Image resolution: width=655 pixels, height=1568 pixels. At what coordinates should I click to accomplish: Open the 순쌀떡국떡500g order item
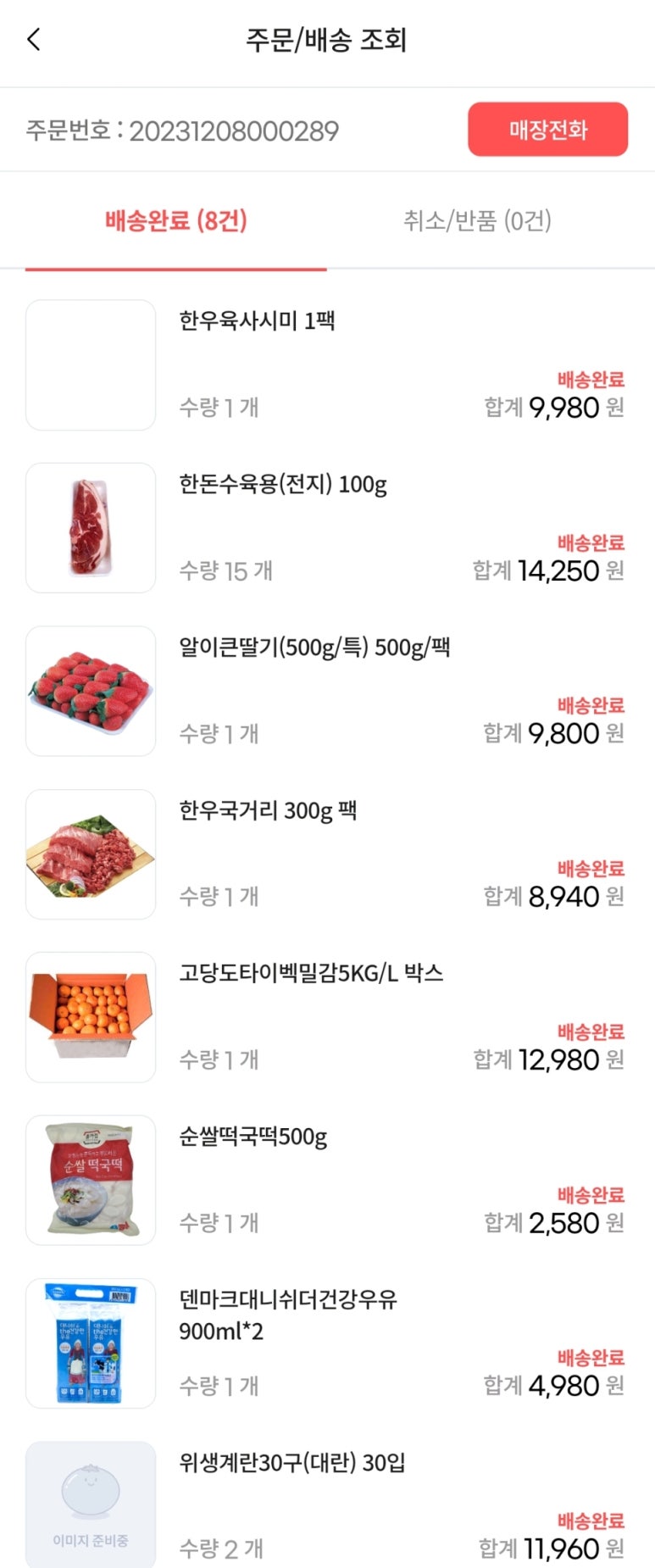(253, 1137)
